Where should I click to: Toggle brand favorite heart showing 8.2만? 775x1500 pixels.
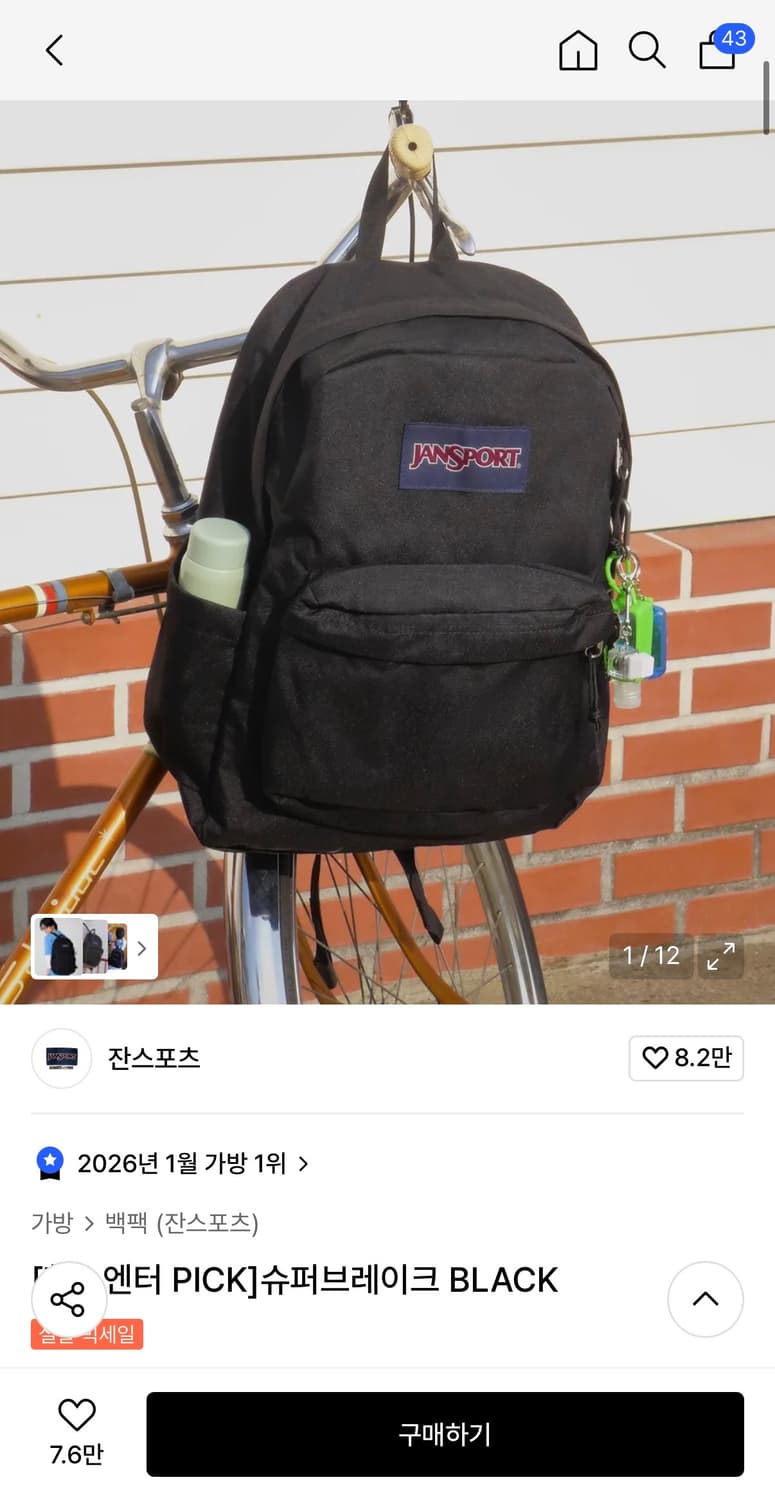(686, 1058)
